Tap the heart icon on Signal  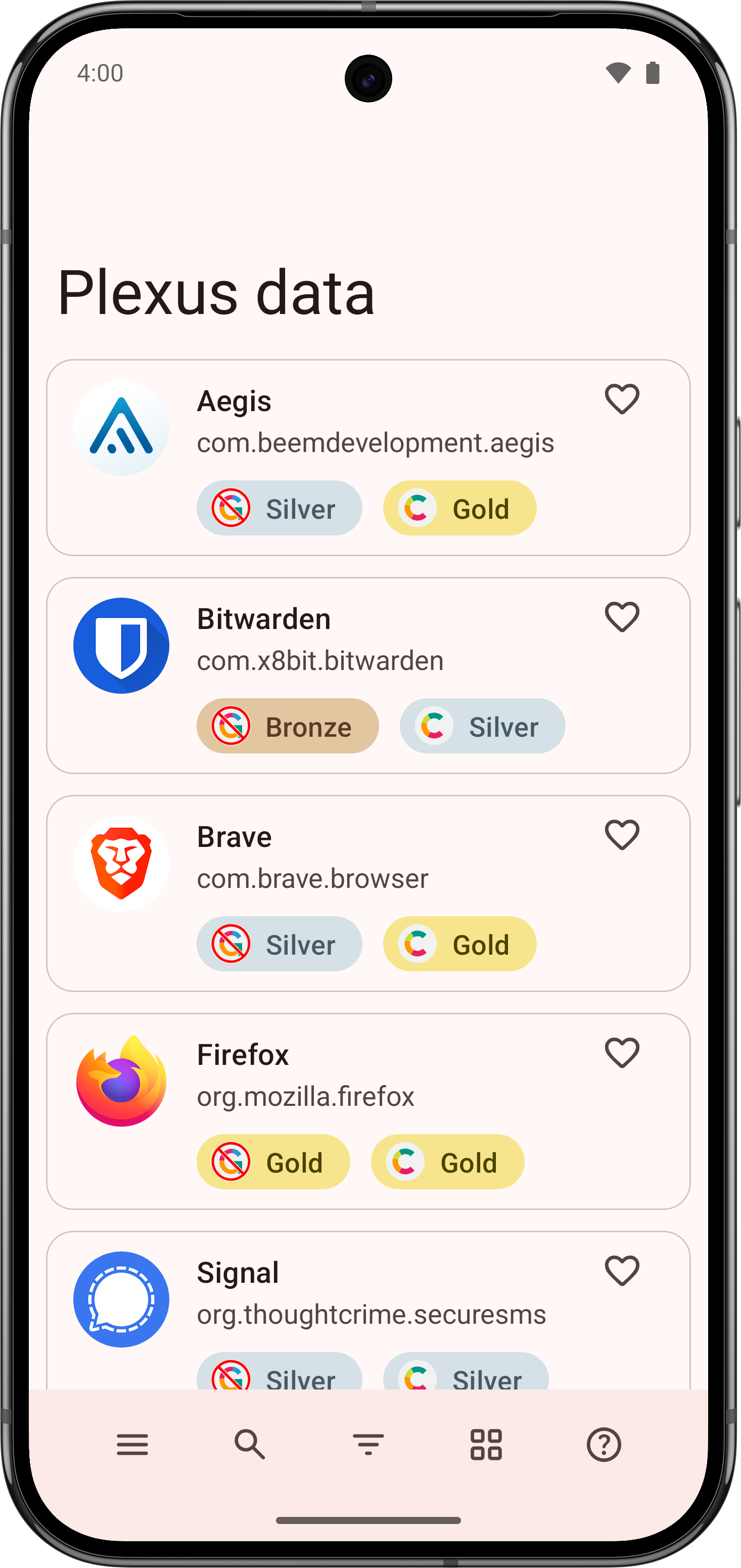pos(622,1271)
